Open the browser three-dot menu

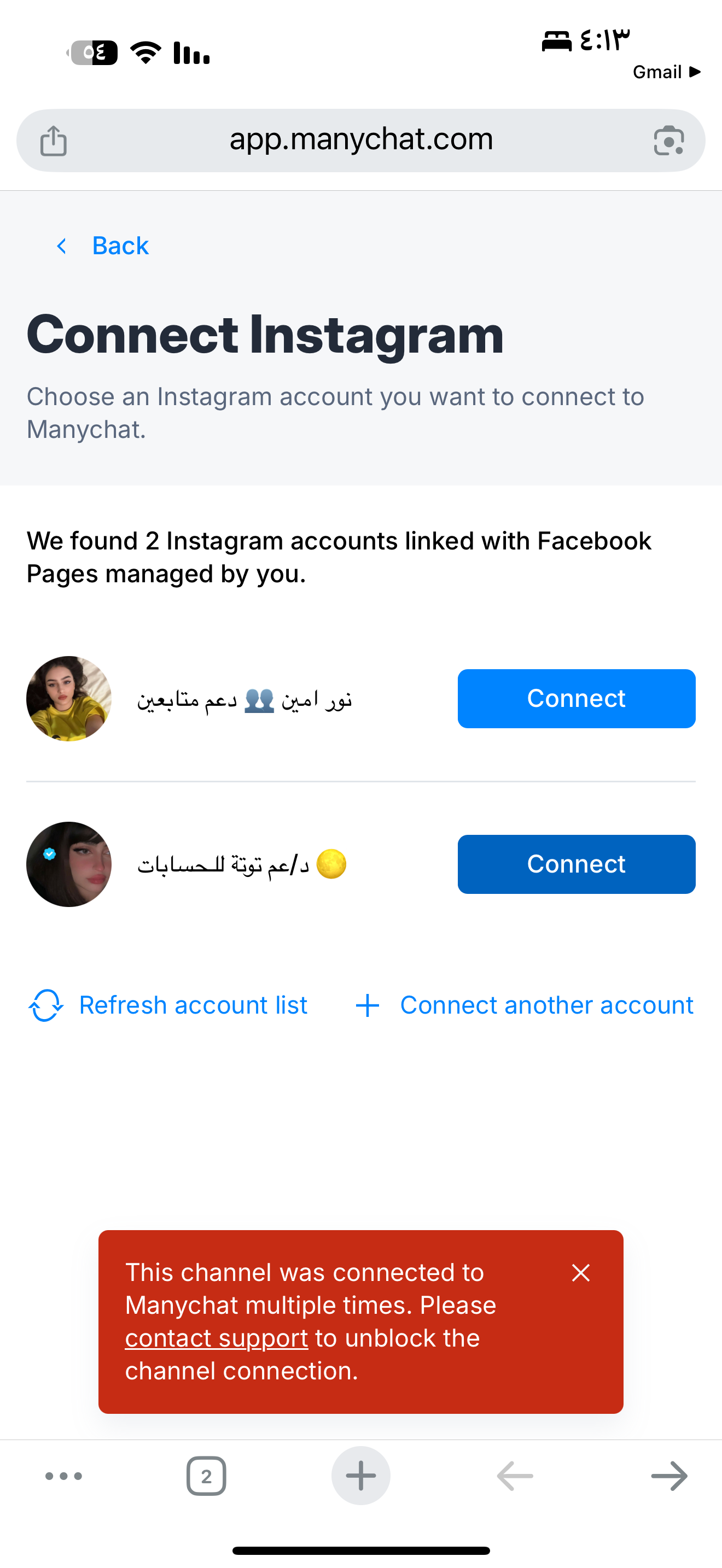64,1476
